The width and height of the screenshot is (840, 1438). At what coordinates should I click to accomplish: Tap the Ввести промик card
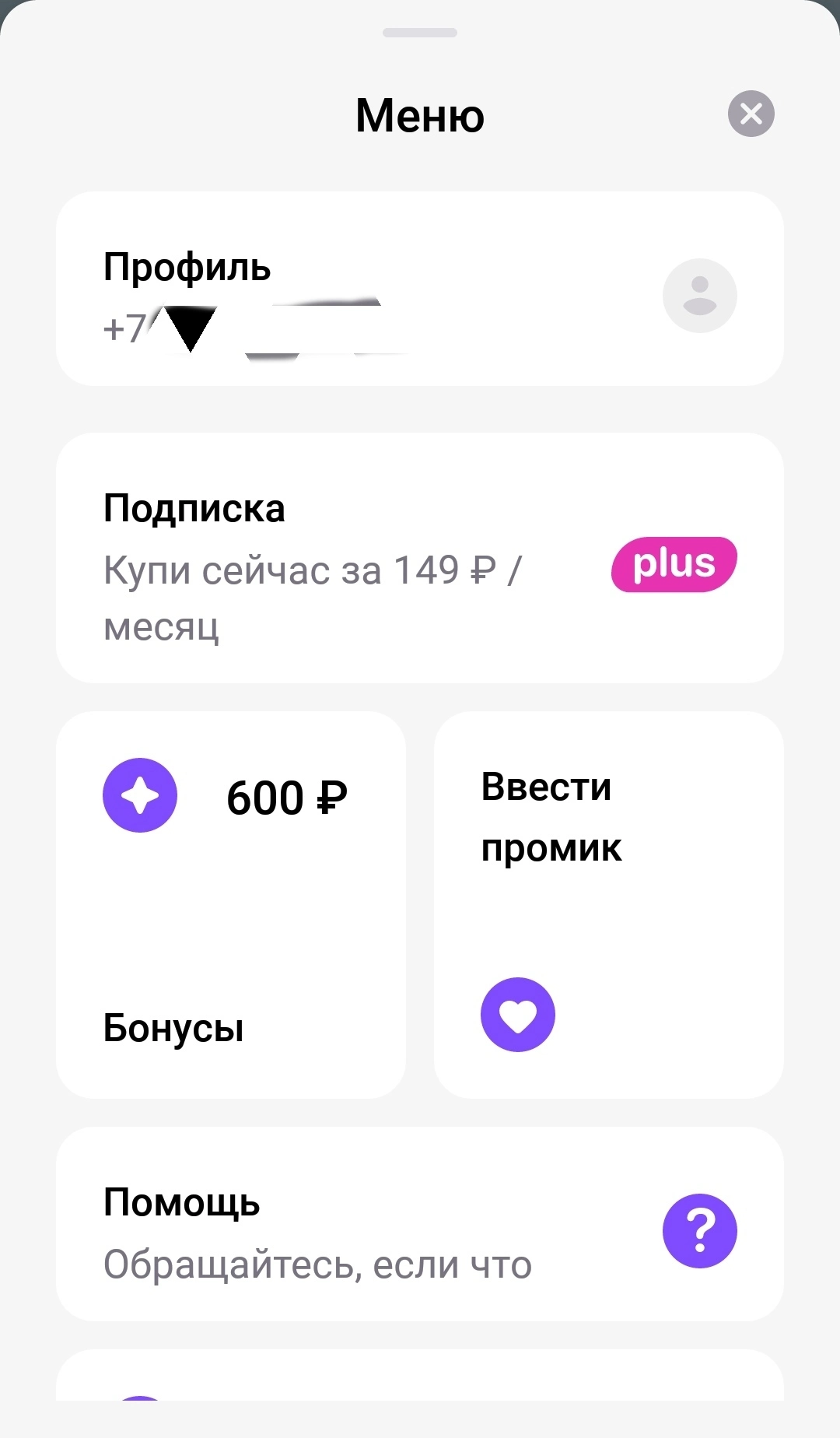point(609,905)
